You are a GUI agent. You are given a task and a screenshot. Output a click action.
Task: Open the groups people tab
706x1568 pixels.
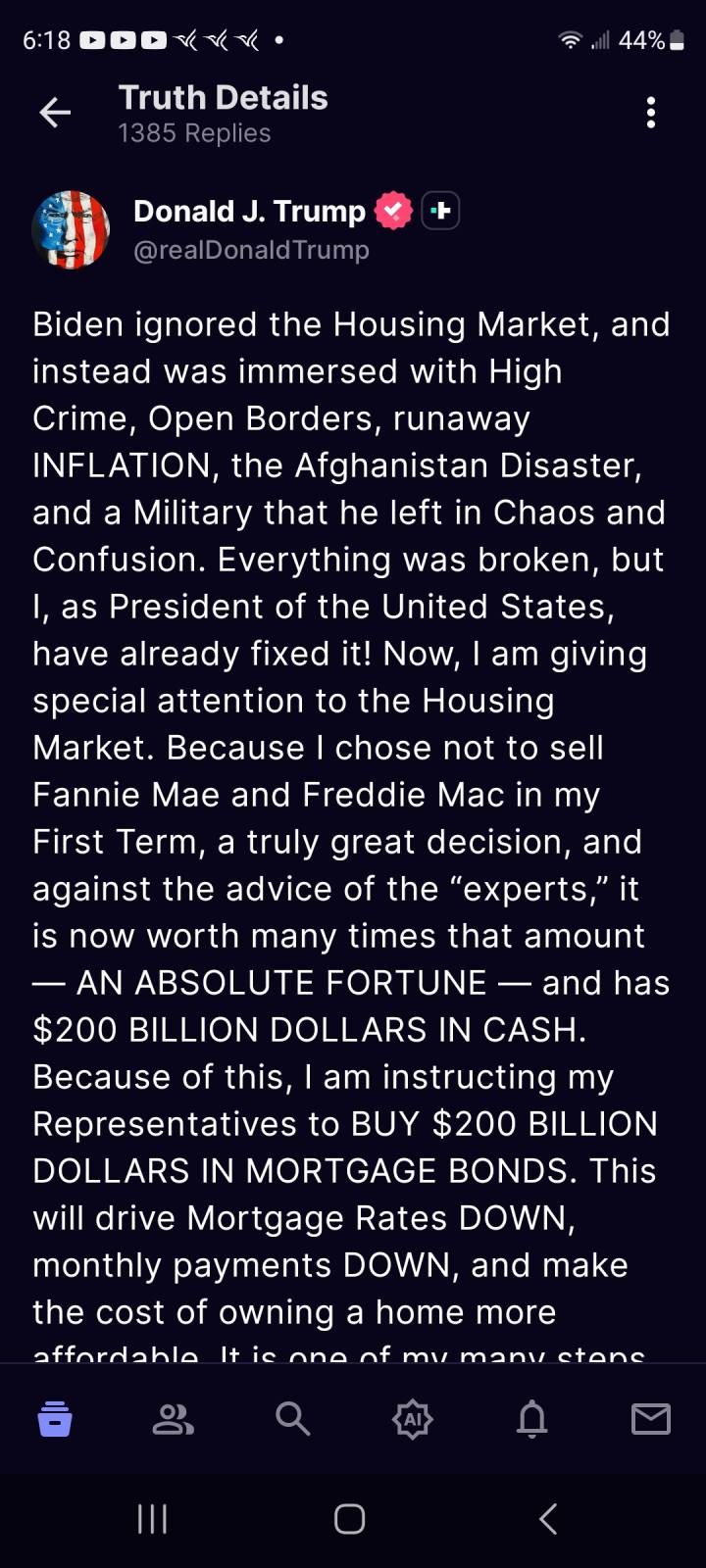click(174, 1418)
